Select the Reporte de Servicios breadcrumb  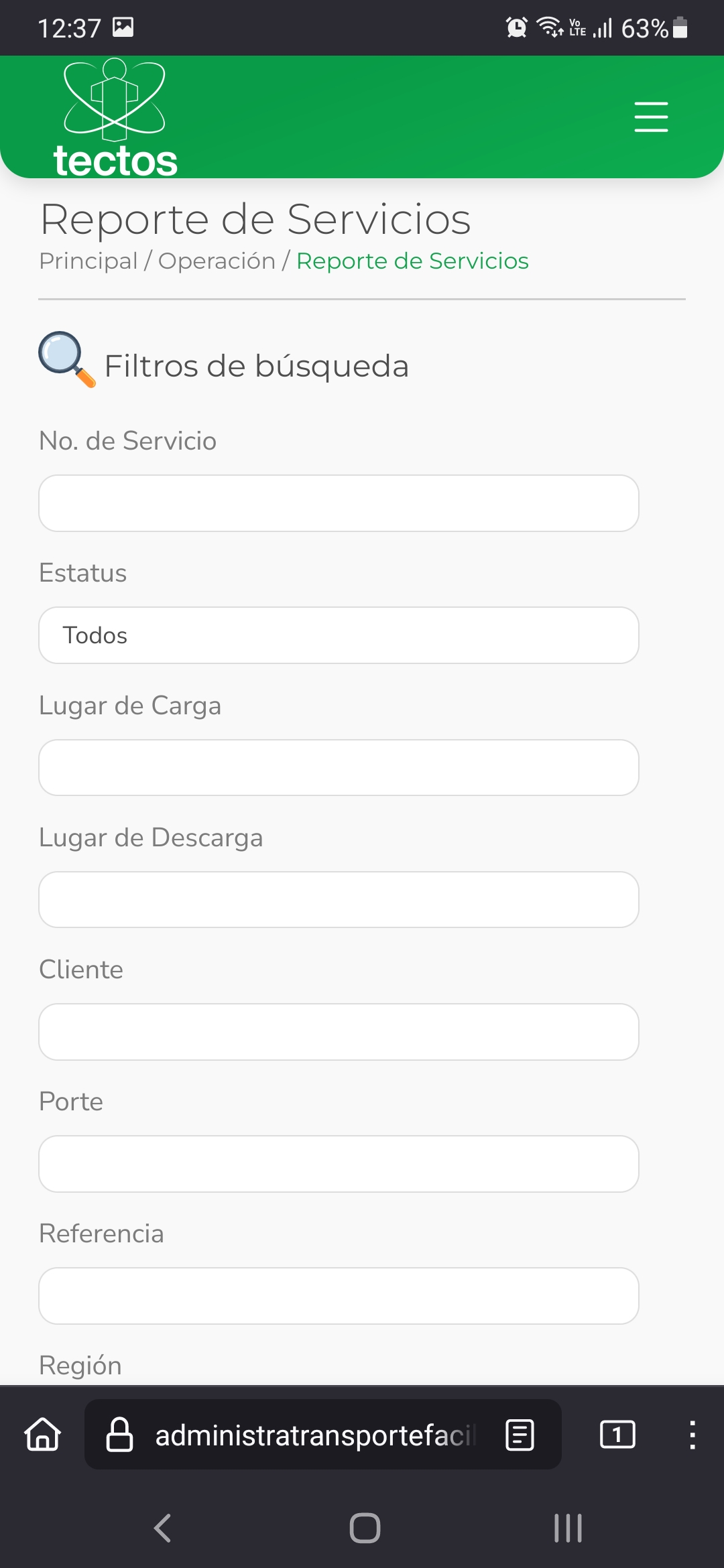[413, 261]
